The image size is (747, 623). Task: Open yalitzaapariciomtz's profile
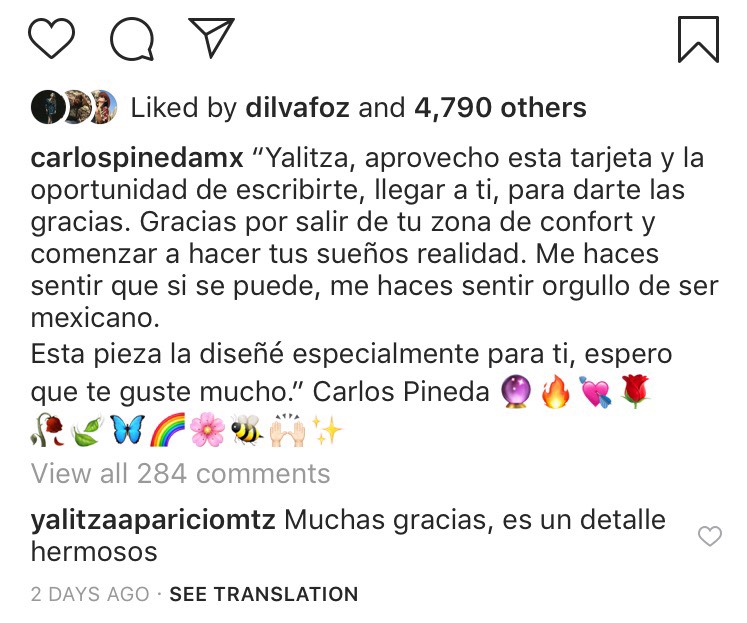(x=153, y=520)
